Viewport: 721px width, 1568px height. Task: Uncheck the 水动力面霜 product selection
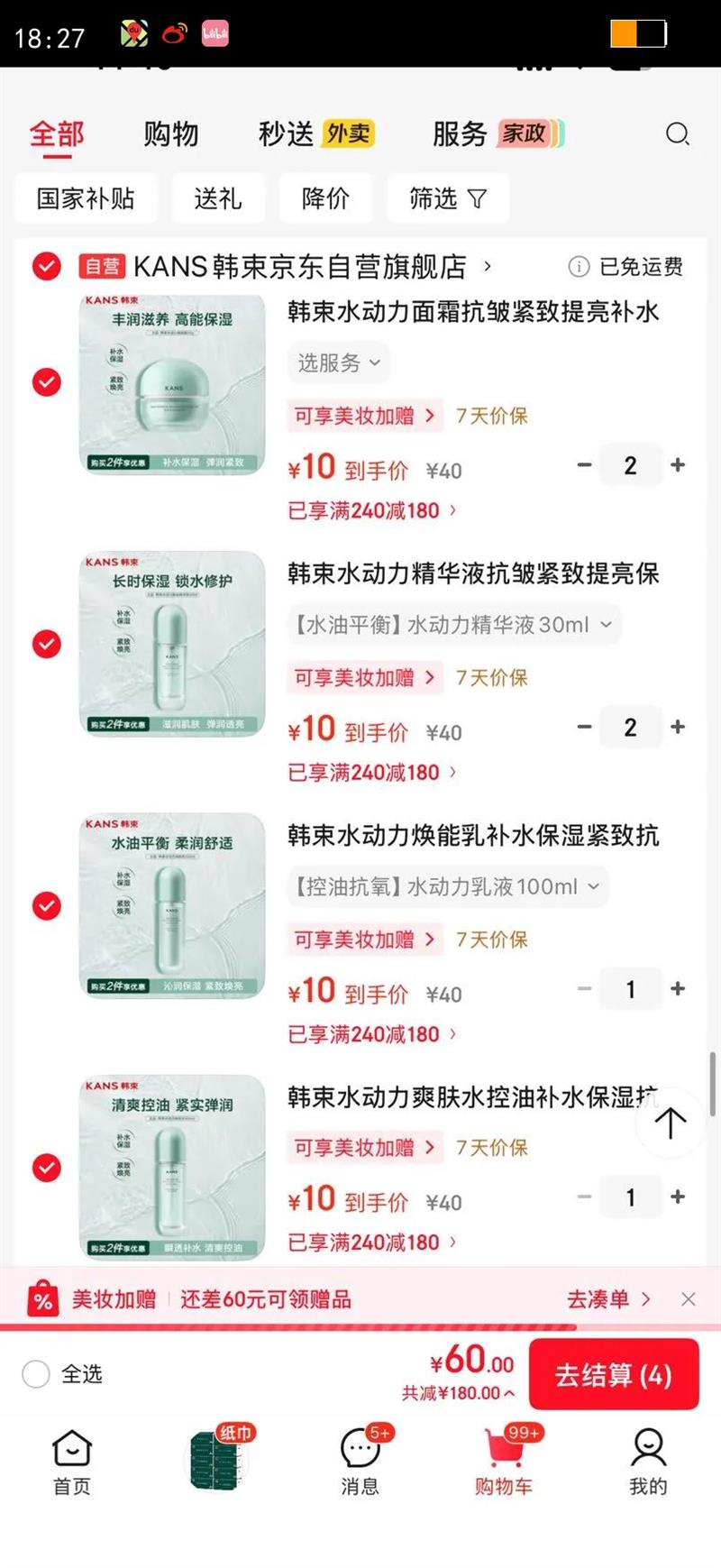click(46, 382)
